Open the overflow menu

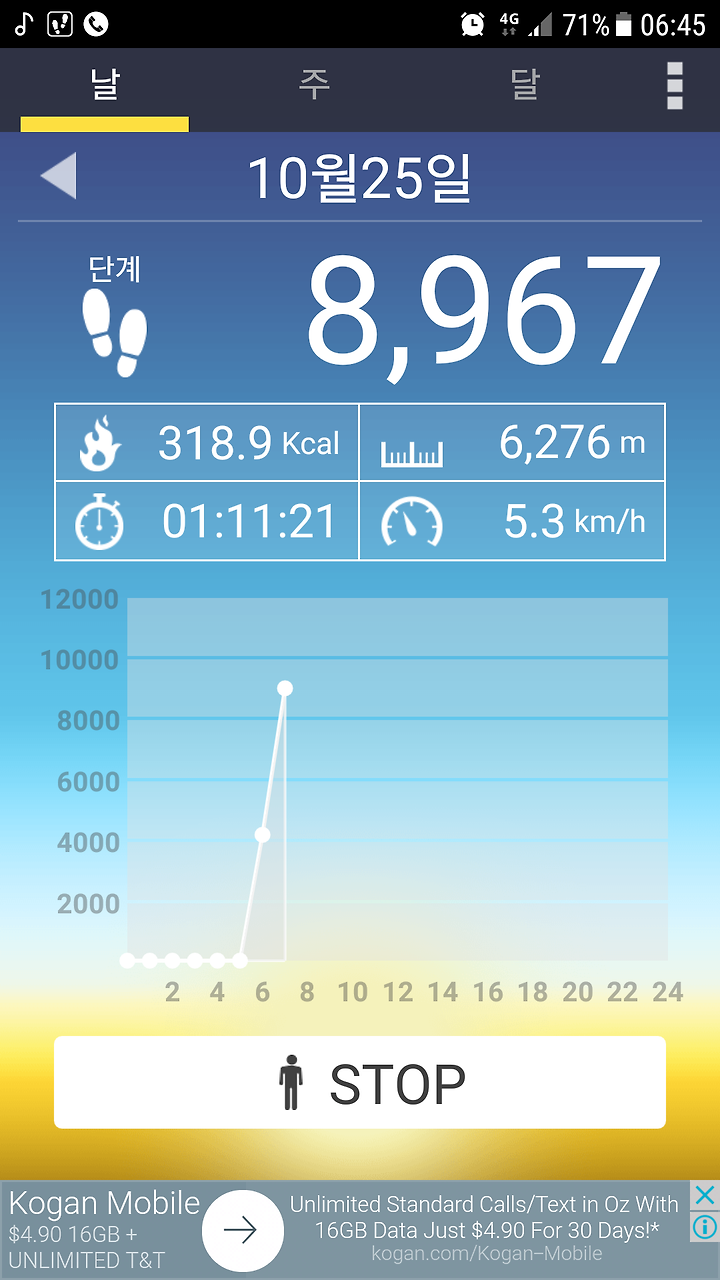point(675,86)
